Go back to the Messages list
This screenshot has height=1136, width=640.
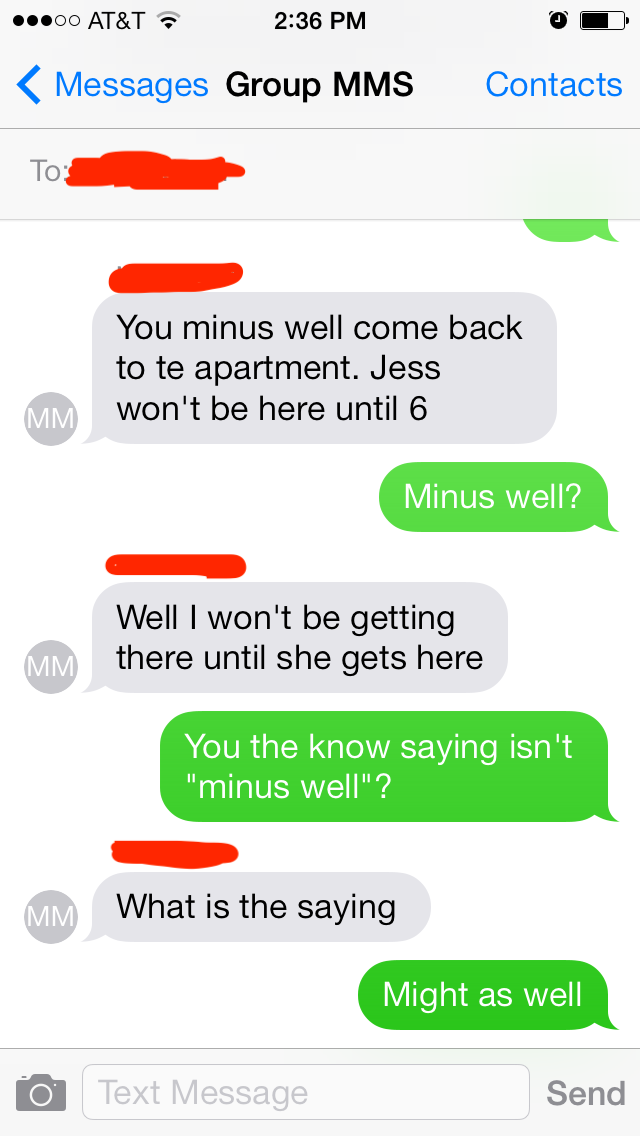click(112, 85)
